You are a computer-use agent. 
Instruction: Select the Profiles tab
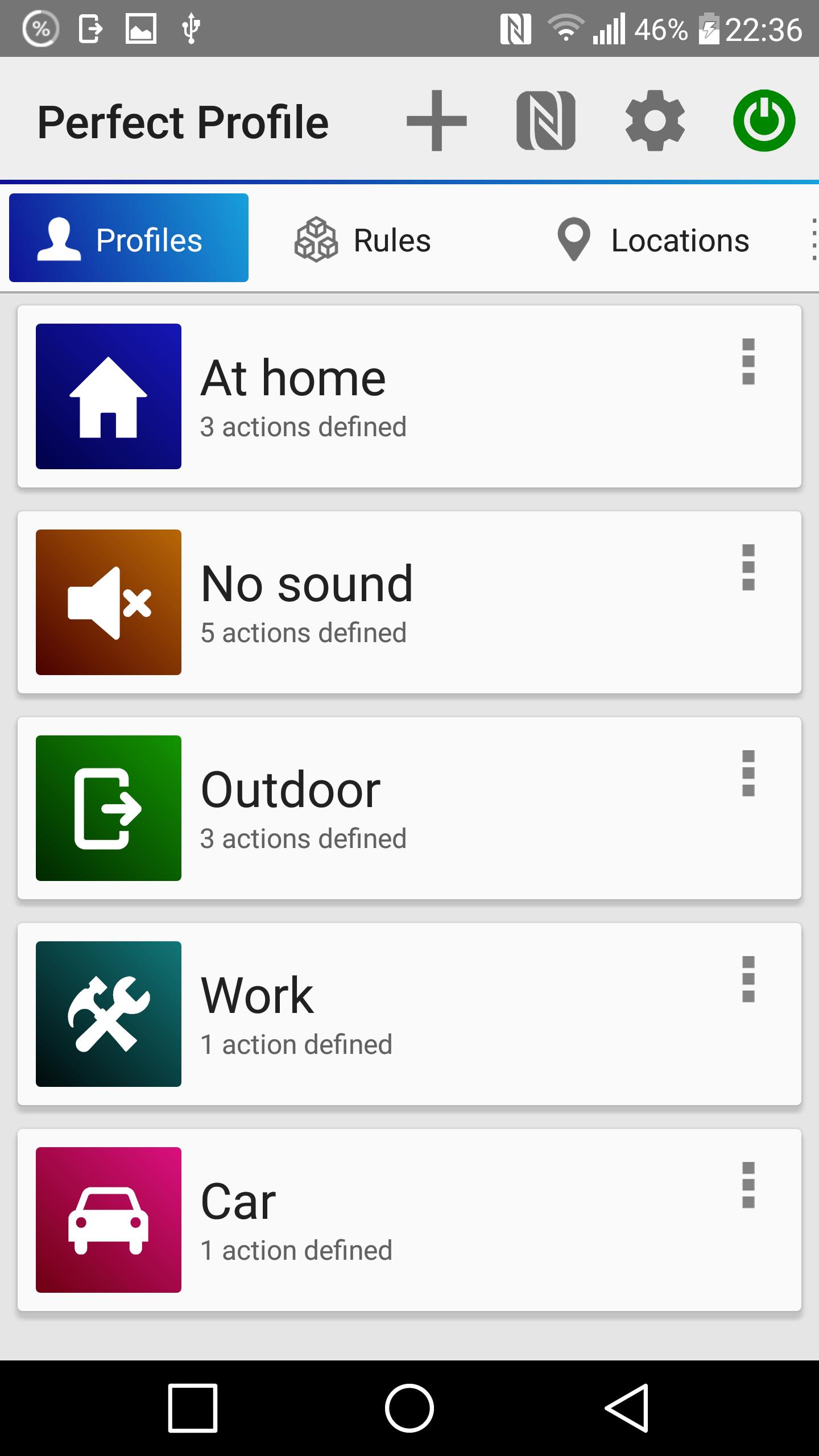click(x=129, y=238)
